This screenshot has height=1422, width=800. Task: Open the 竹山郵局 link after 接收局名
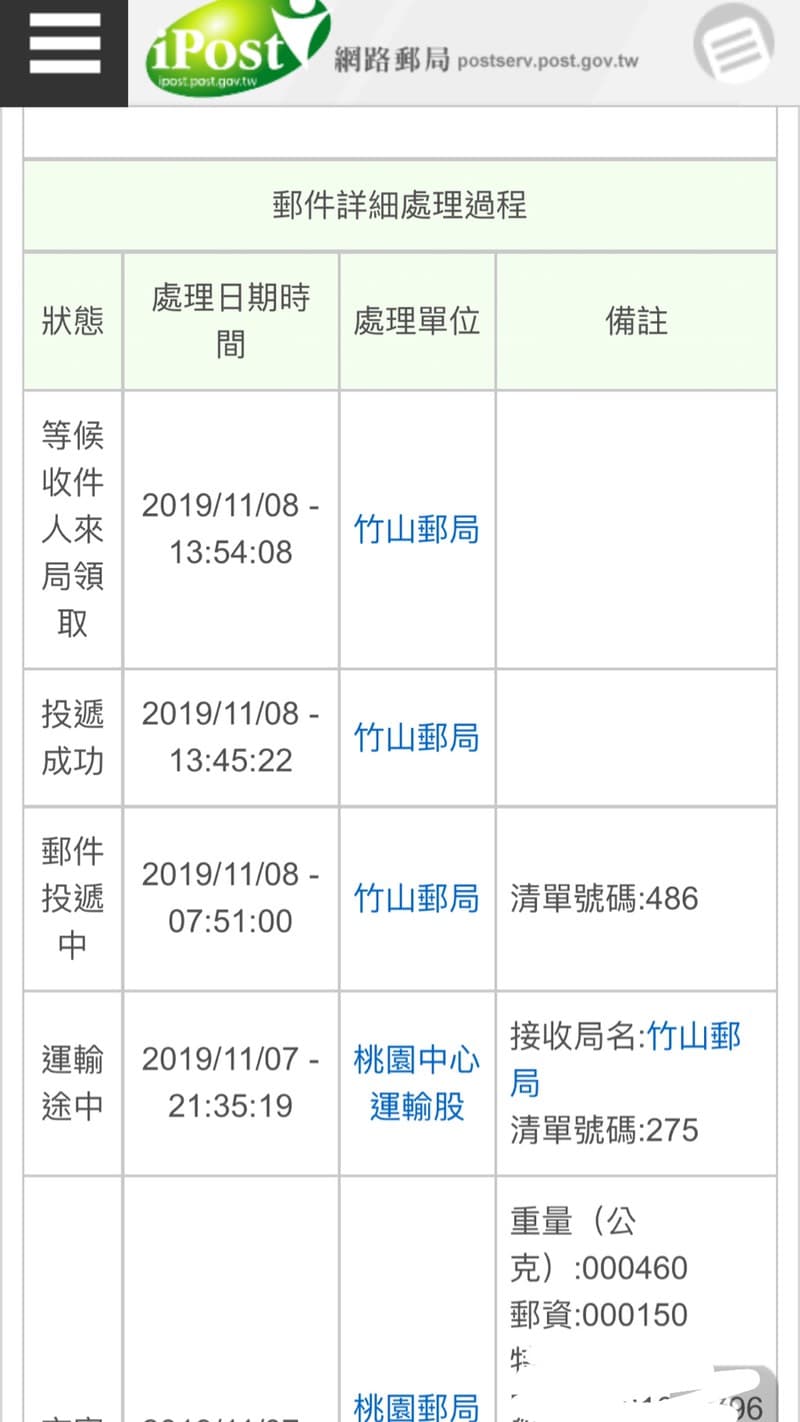click(625, 1060)
